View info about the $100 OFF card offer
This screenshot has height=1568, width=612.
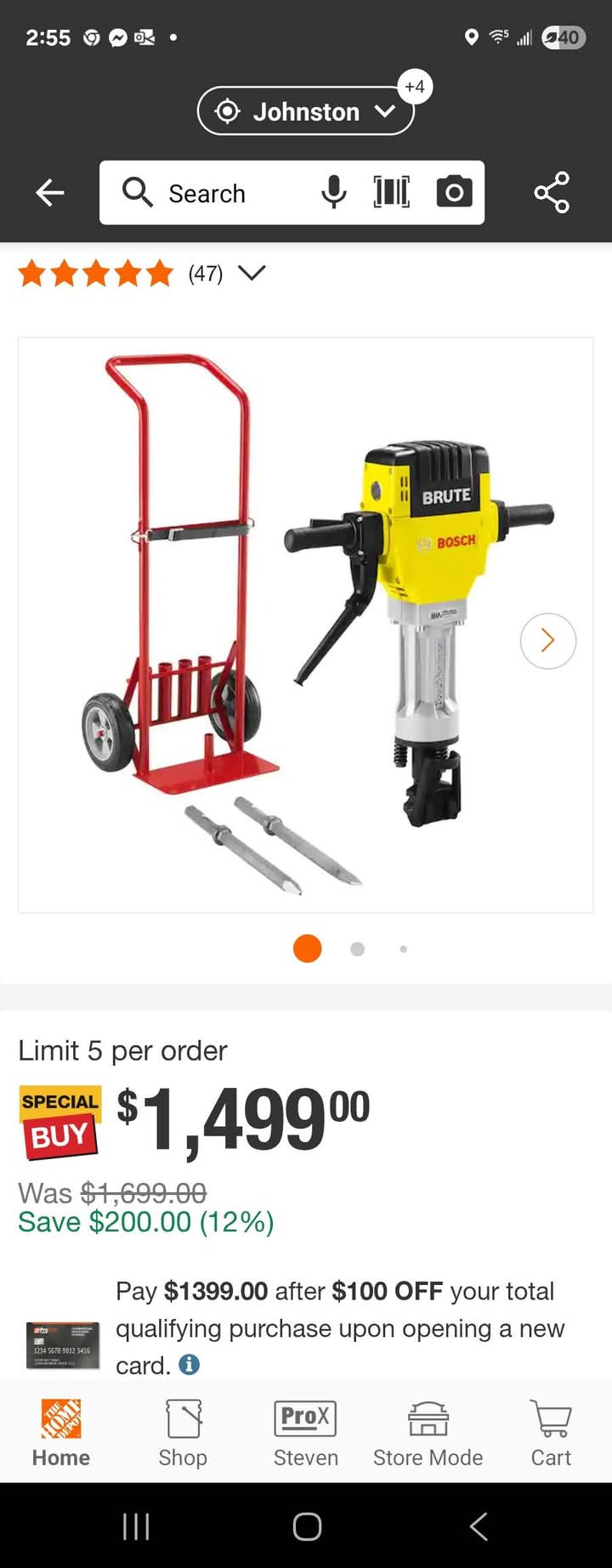[189, 1364]
